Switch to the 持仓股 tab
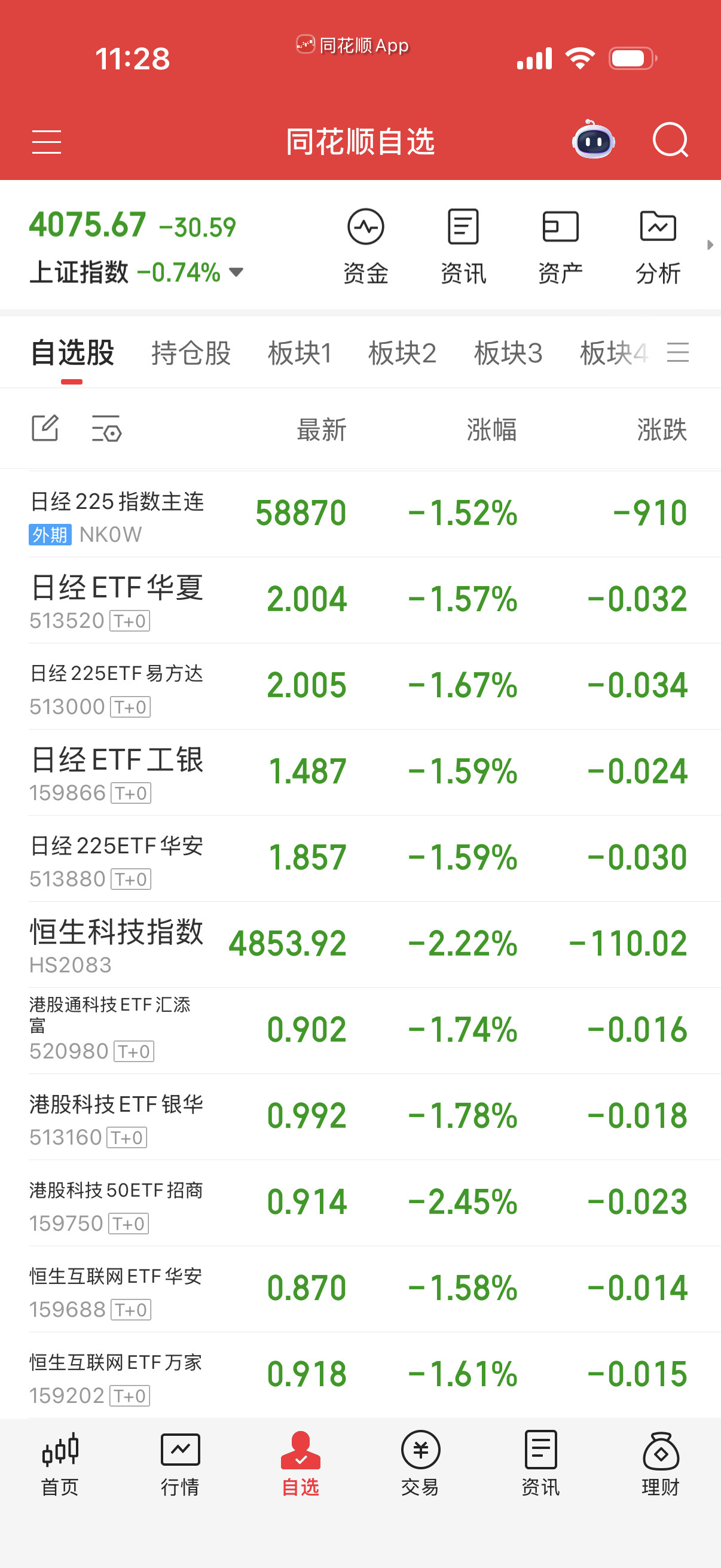Screen dimensions: 721x1568 pos(191,352)
